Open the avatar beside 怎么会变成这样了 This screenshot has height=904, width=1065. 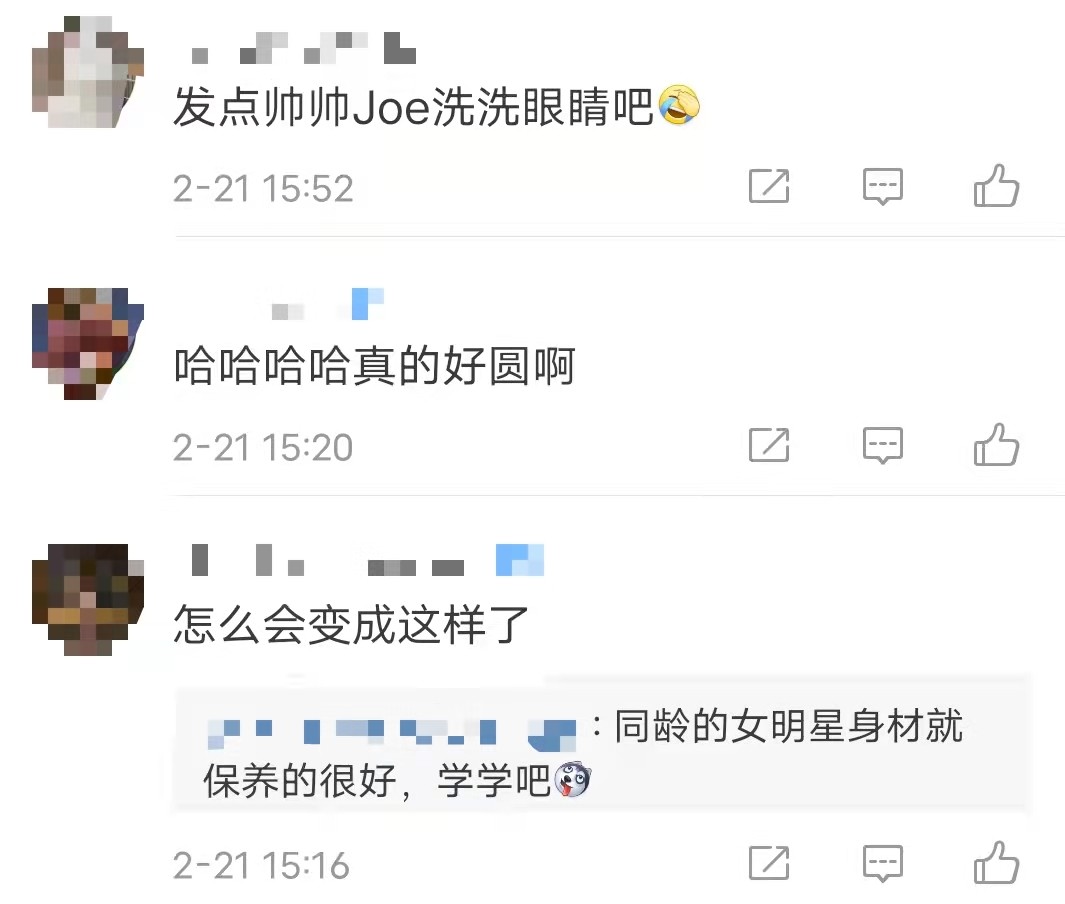87,600
